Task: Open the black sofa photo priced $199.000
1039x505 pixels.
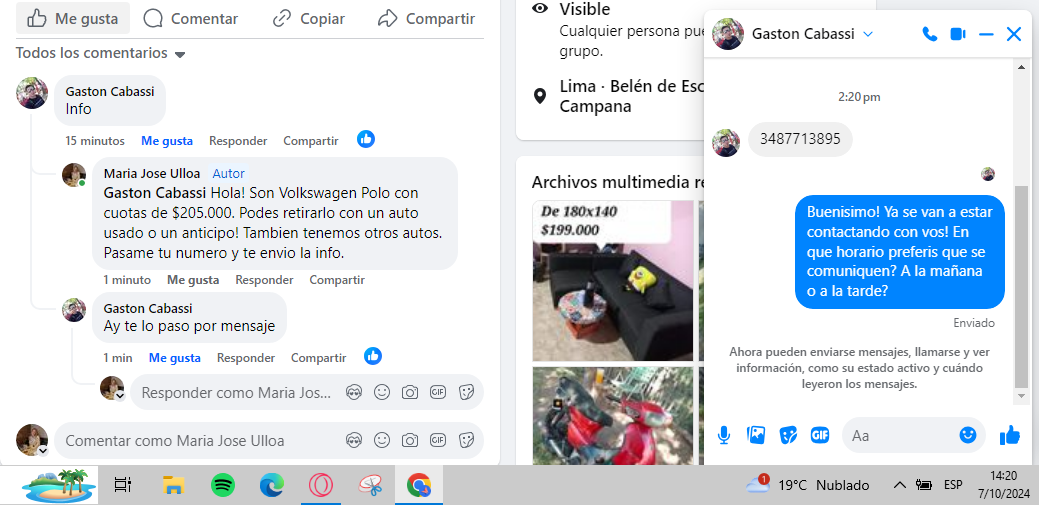Action: click(x=613, y=281)
